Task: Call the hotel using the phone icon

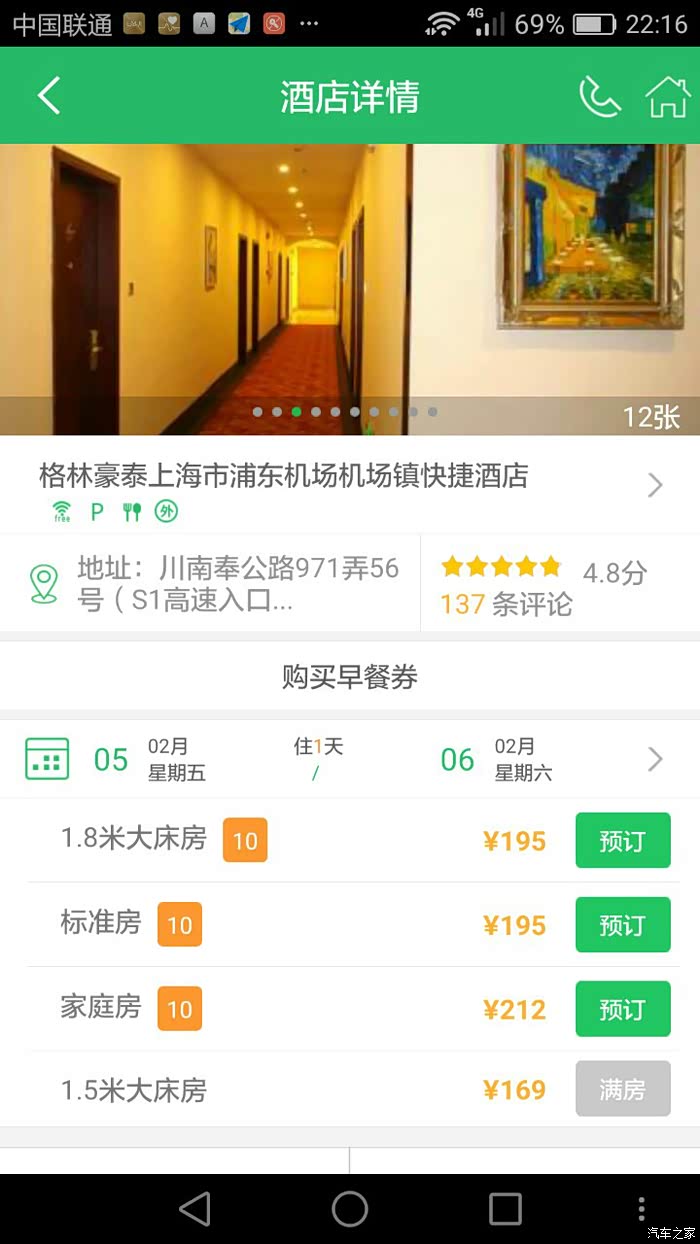Action: pos(599,96)
